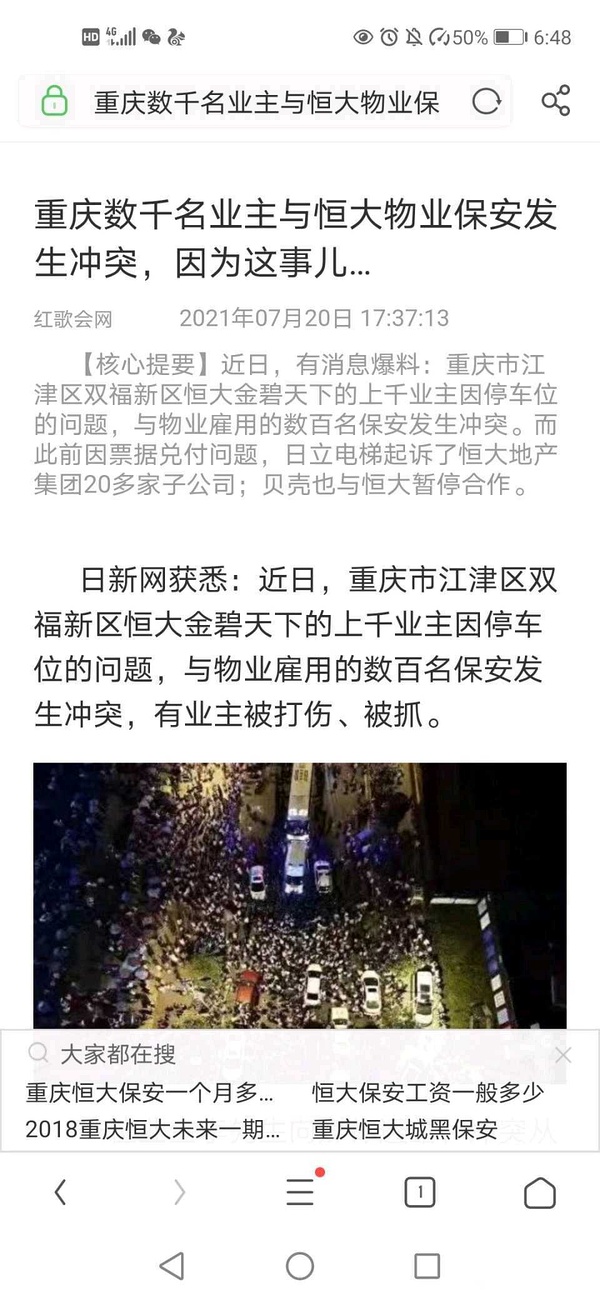600x1300 pixels.
Task: Reload the page with the refresh icon
Action: pyautogui.click(x=486, y=101)
